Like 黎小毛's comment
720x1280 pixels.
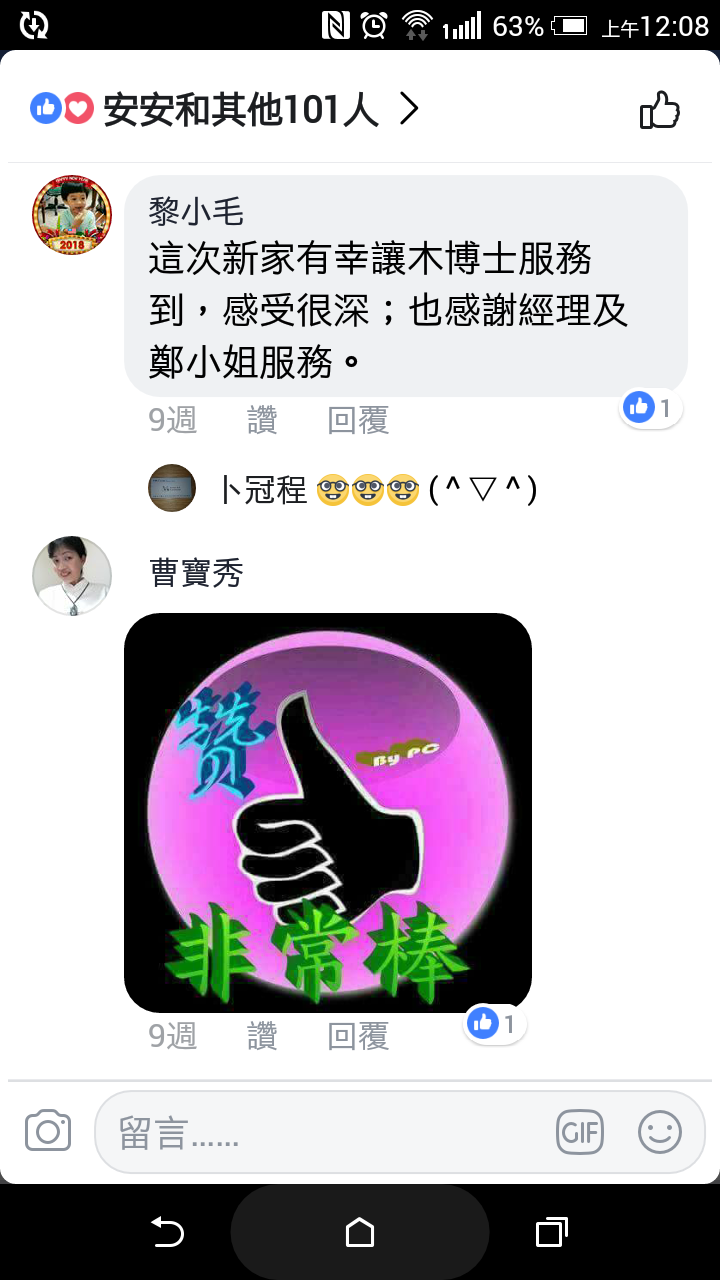click(262, 421)
